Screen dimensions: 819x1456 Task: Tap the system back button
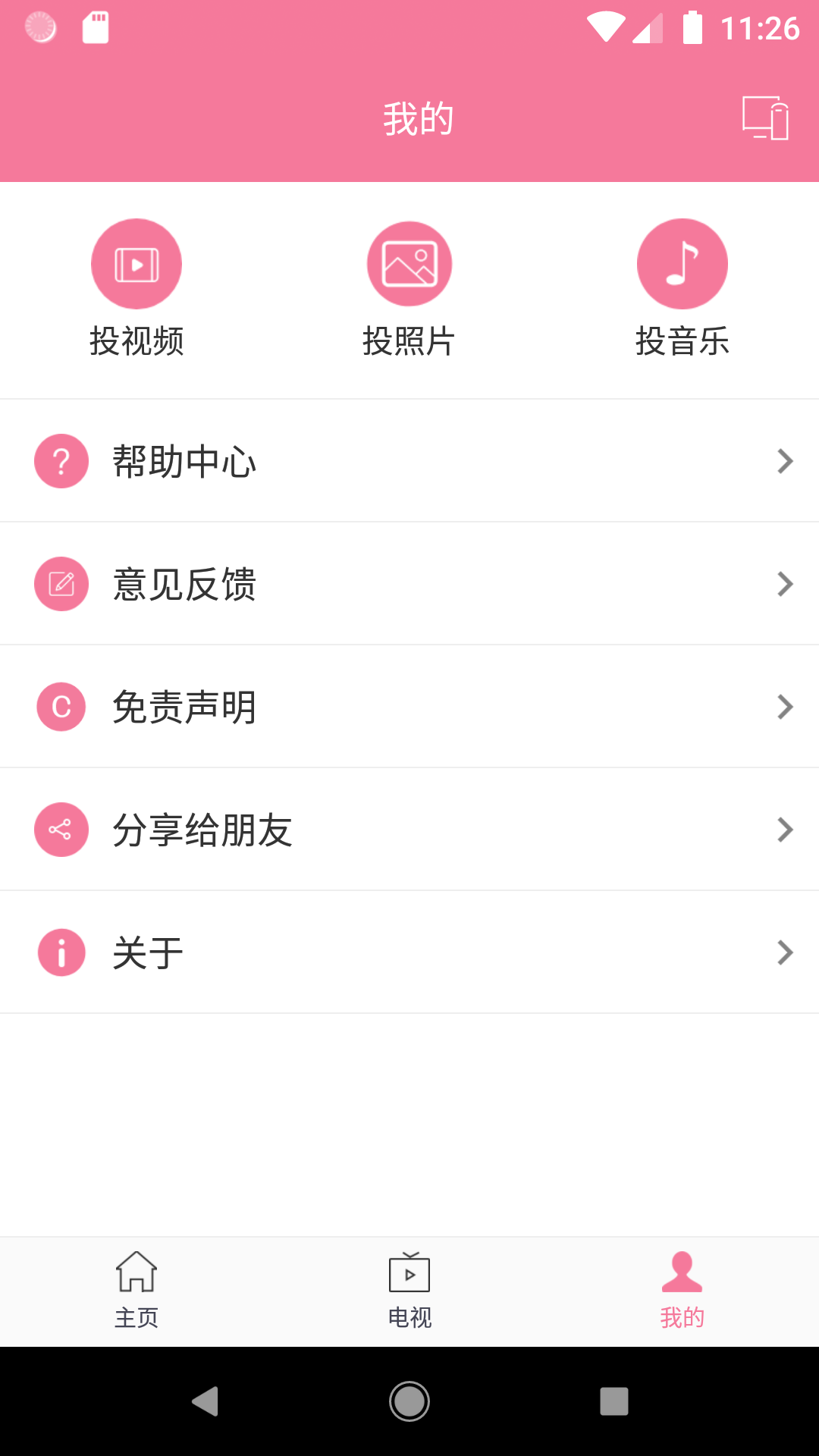pyautogui.click(x=205, y=1401)
